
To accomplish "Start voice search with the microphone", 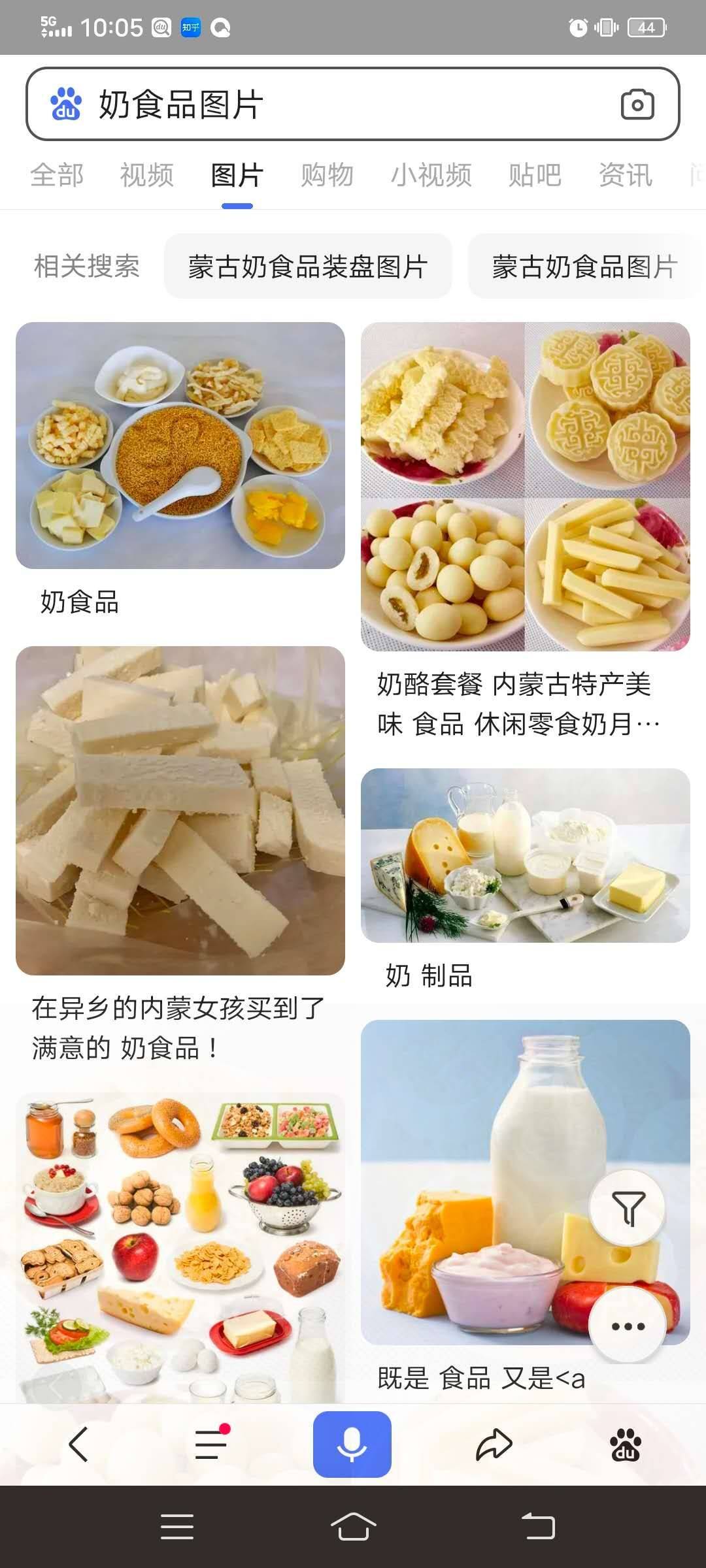I will 352,1445.
